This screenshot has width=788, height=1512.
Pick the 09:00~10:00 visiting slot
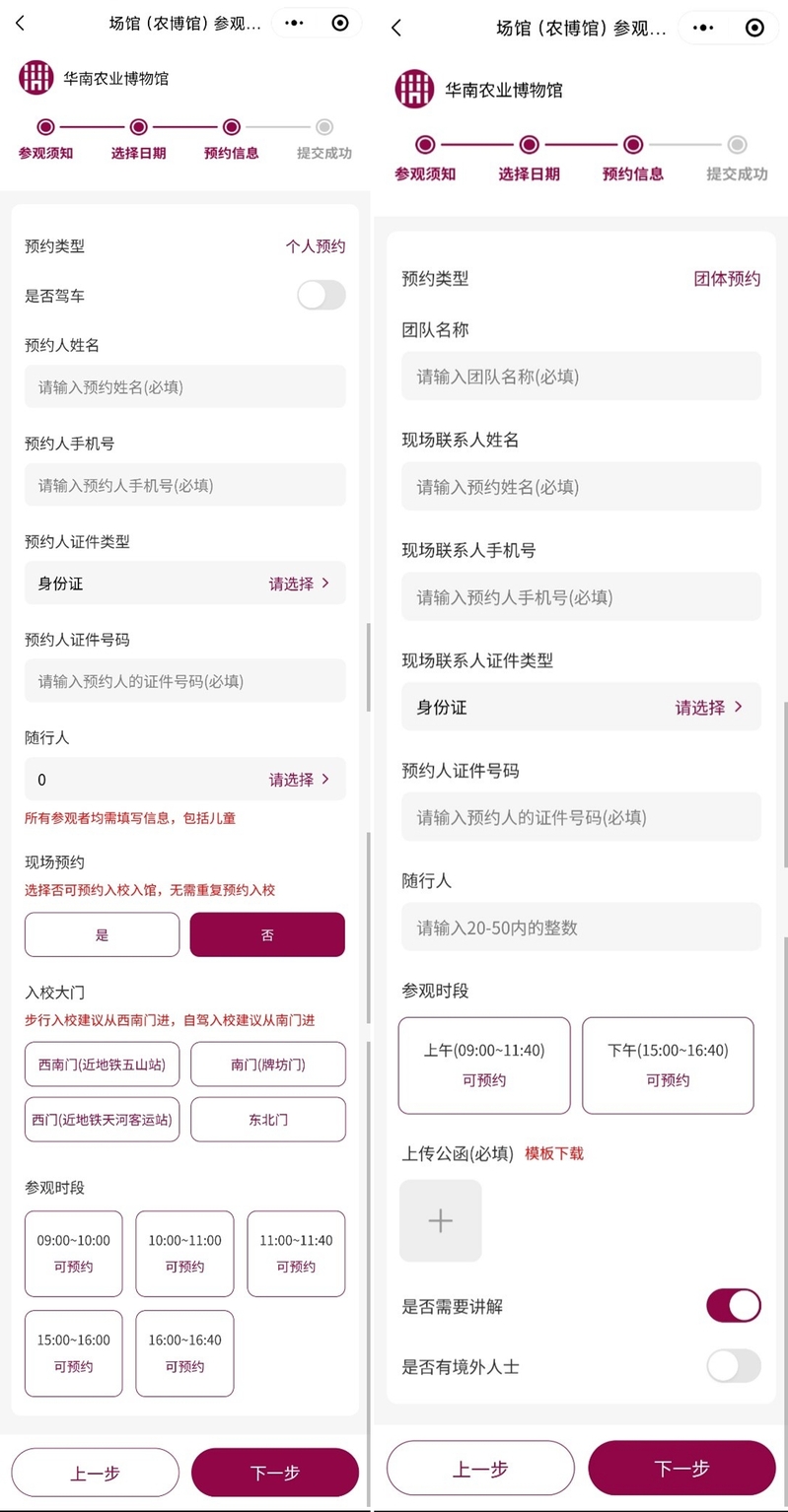tap(74, 1254)
